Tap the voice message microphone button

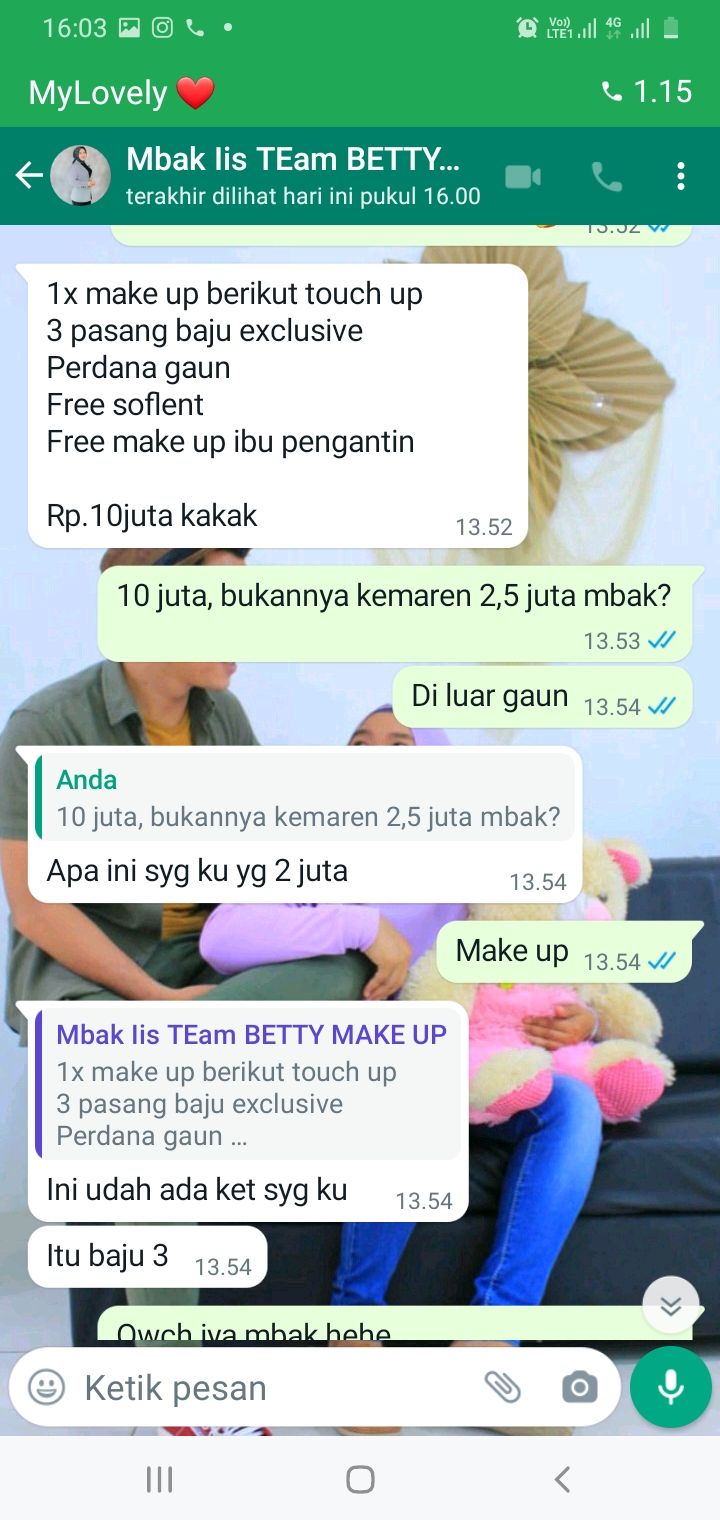[x=671, y=1387]
